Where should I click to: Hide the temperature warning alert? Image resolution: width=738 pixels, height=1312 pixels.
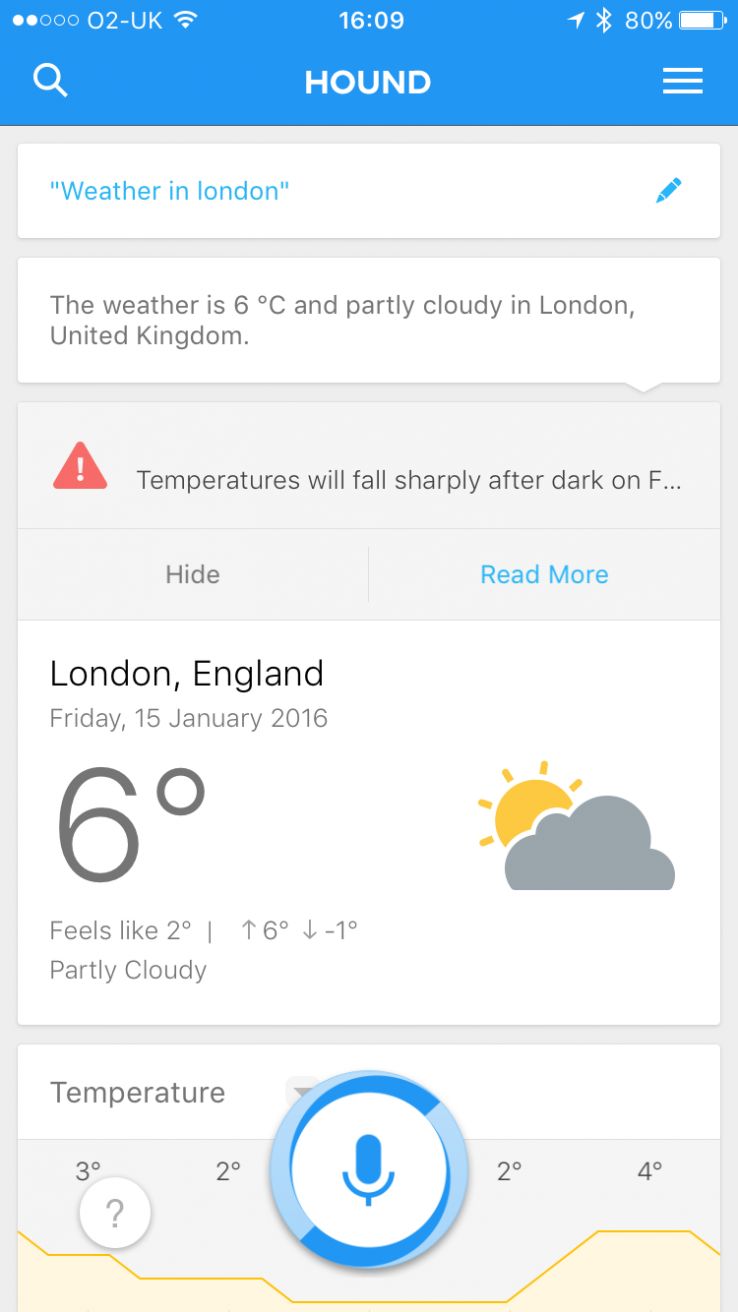(192, 574)
